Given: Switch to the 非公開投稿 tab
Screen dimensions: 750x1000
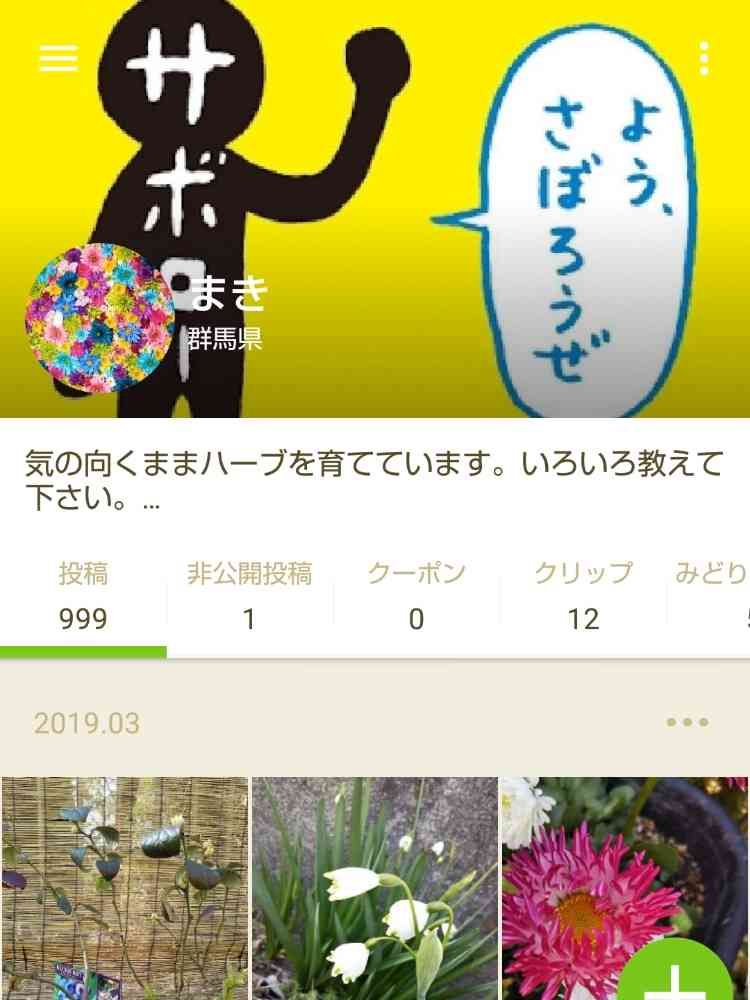Looking at the screenshot, I should coord(249,596).
